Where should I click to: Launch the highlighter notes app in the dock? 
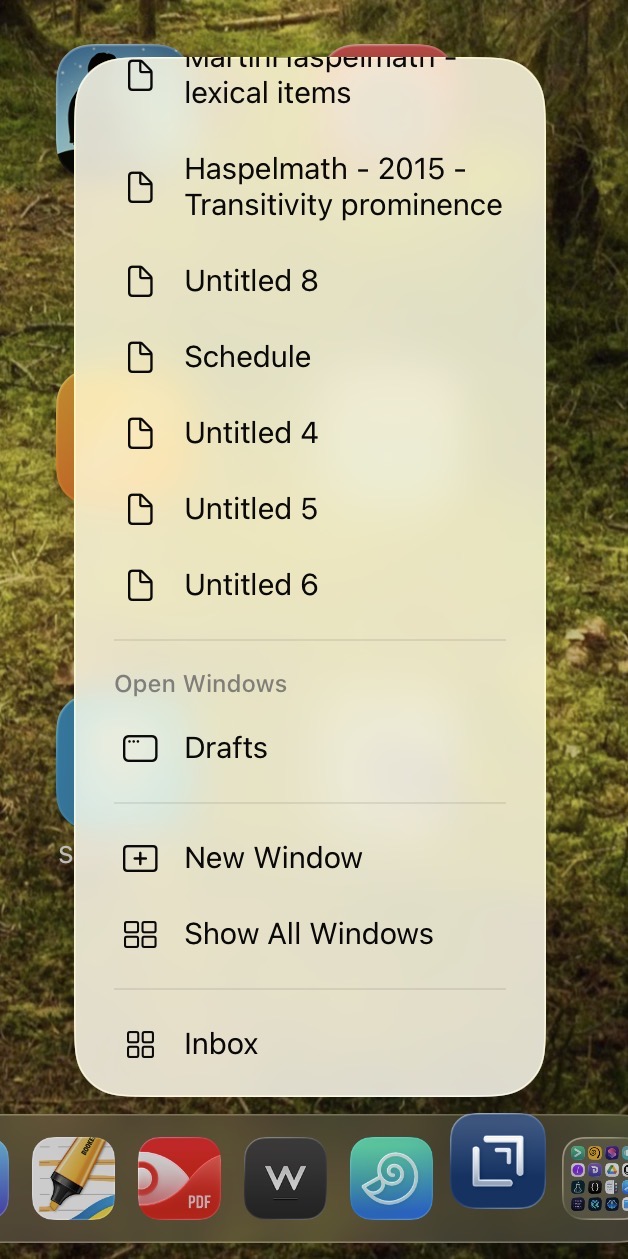[73, 1178]
